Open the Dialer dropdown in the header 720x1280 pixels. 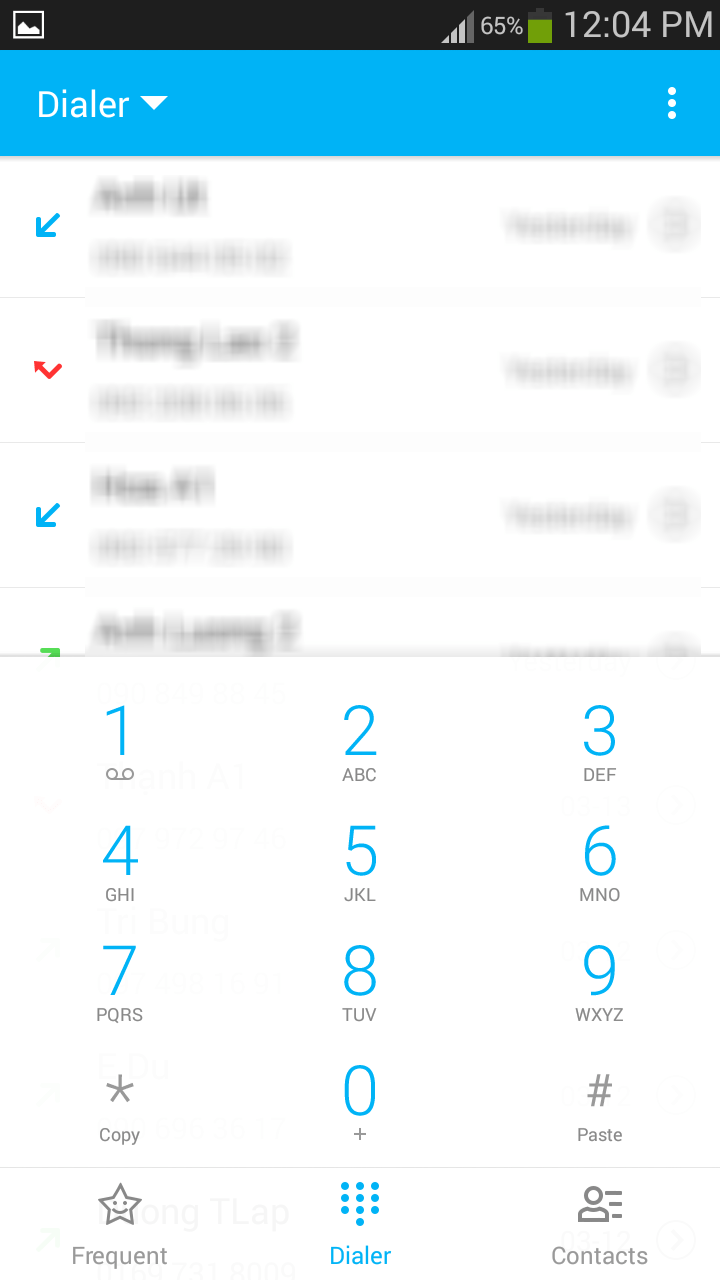[x=102, y=104]
